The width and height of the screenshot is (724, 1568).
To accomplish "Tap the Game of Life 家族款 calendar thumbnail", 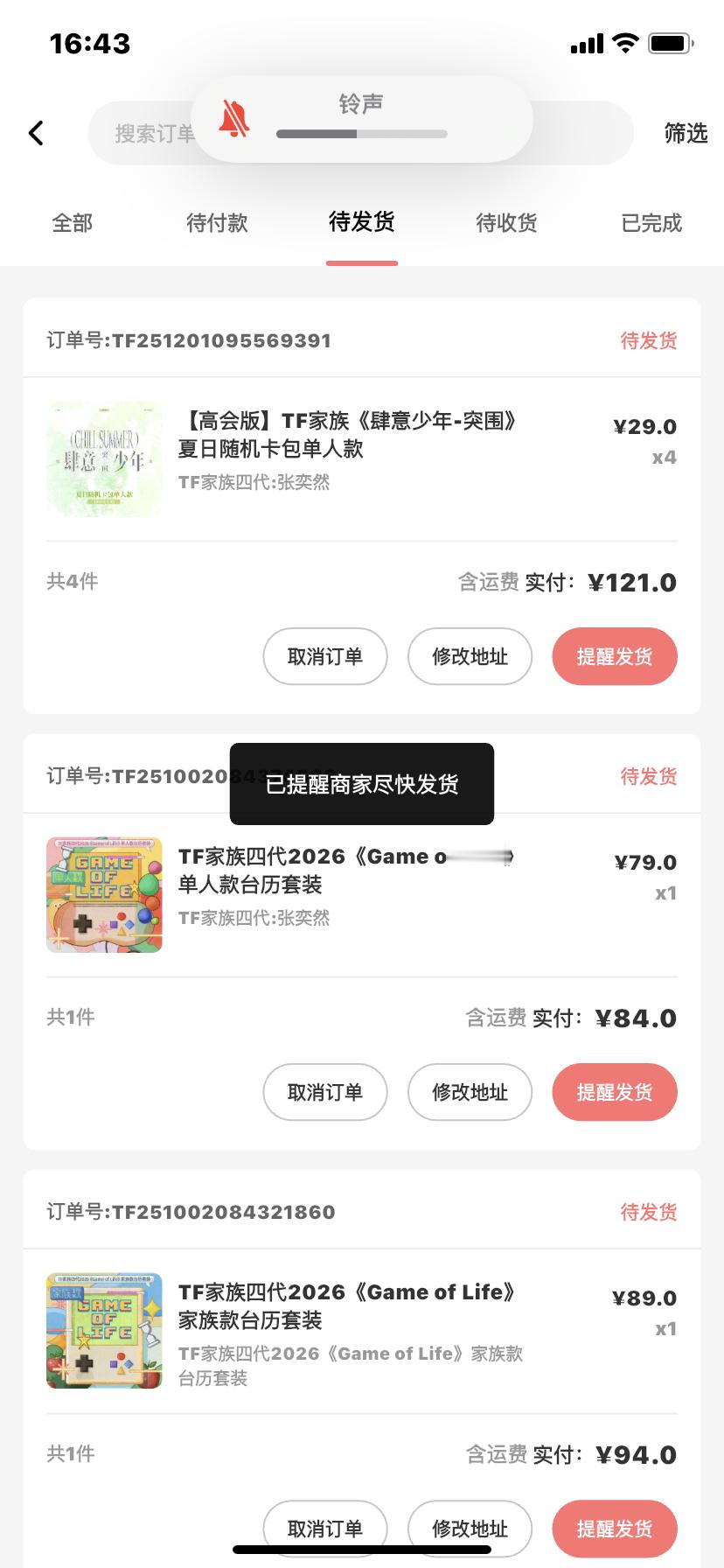I will click(104, 1330).
